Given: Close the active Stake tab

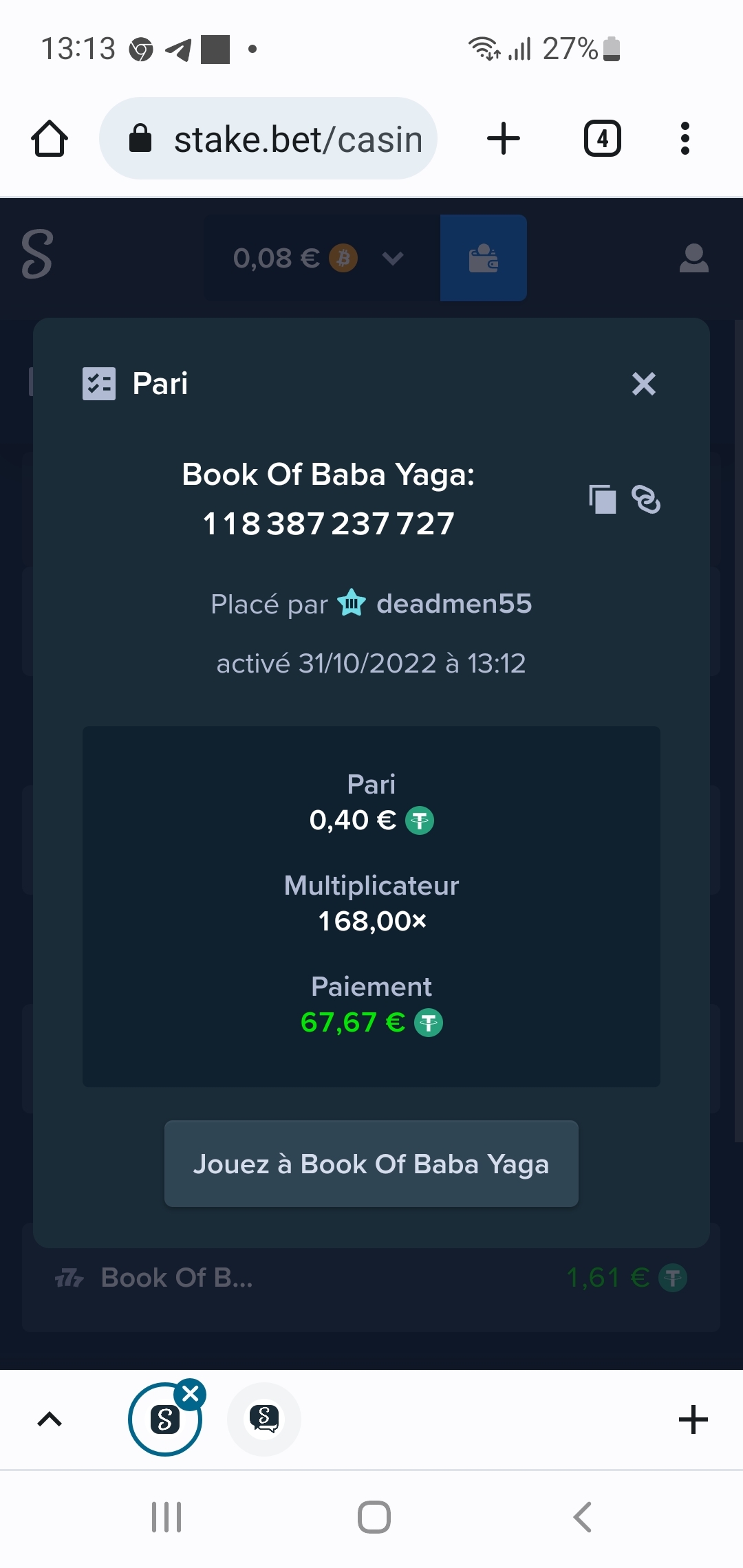Looking at the screenshot, I should pyautogui.click(x=191, y=1394).
